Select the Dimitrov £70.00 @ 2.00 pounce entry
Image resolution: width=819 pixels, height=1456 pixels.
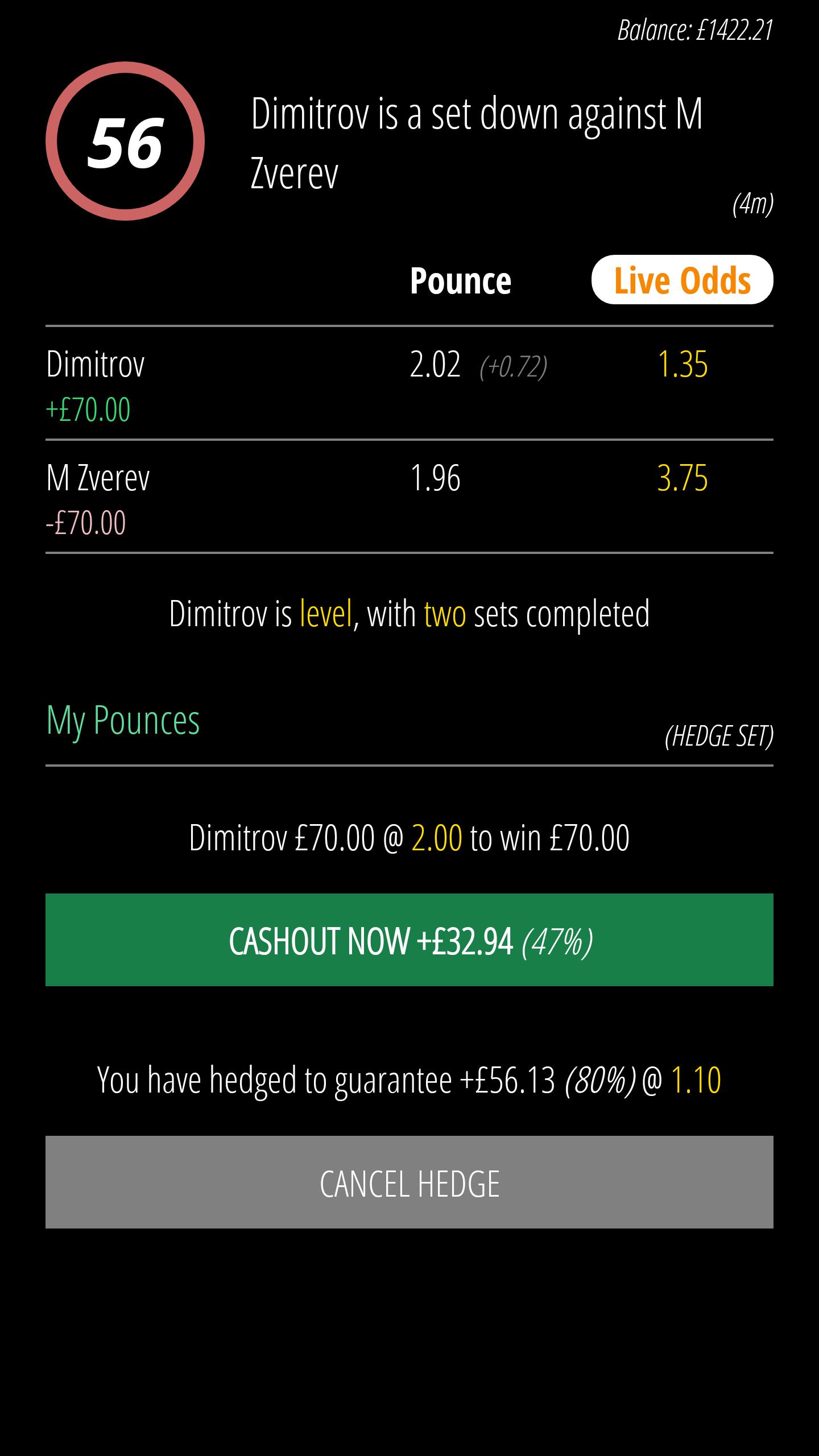tap(409, 836)
